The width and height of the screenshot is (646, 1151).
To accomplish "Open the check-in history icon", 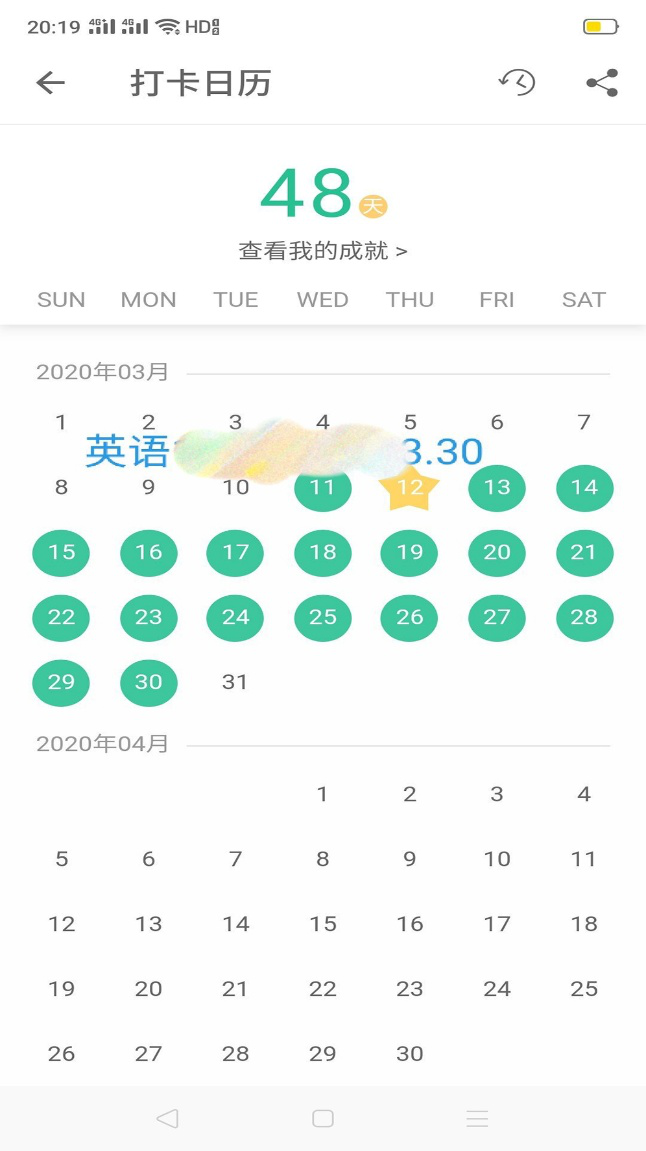I will point(517,83).
